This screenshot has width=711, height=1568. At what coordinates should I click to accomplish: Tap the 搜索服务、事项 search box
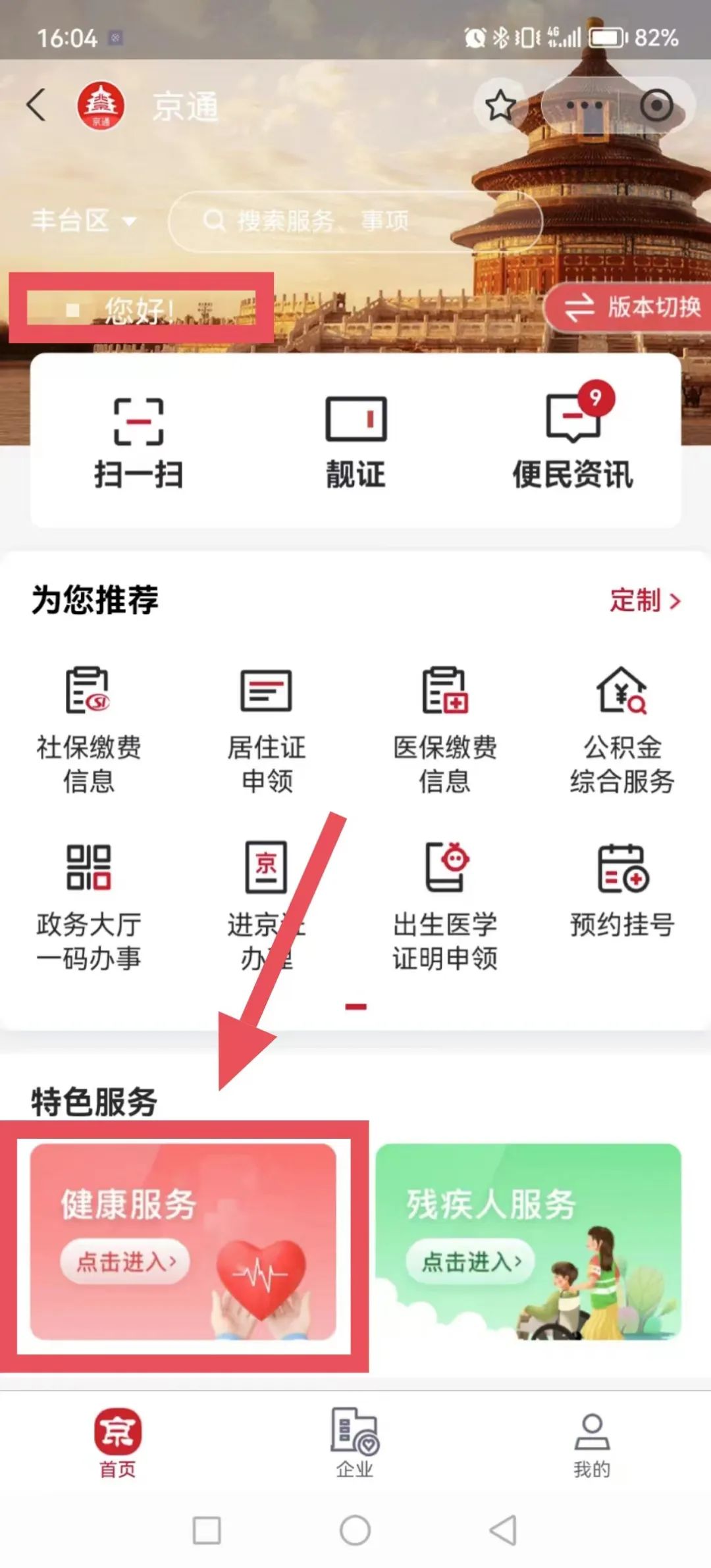pos(355,221)
